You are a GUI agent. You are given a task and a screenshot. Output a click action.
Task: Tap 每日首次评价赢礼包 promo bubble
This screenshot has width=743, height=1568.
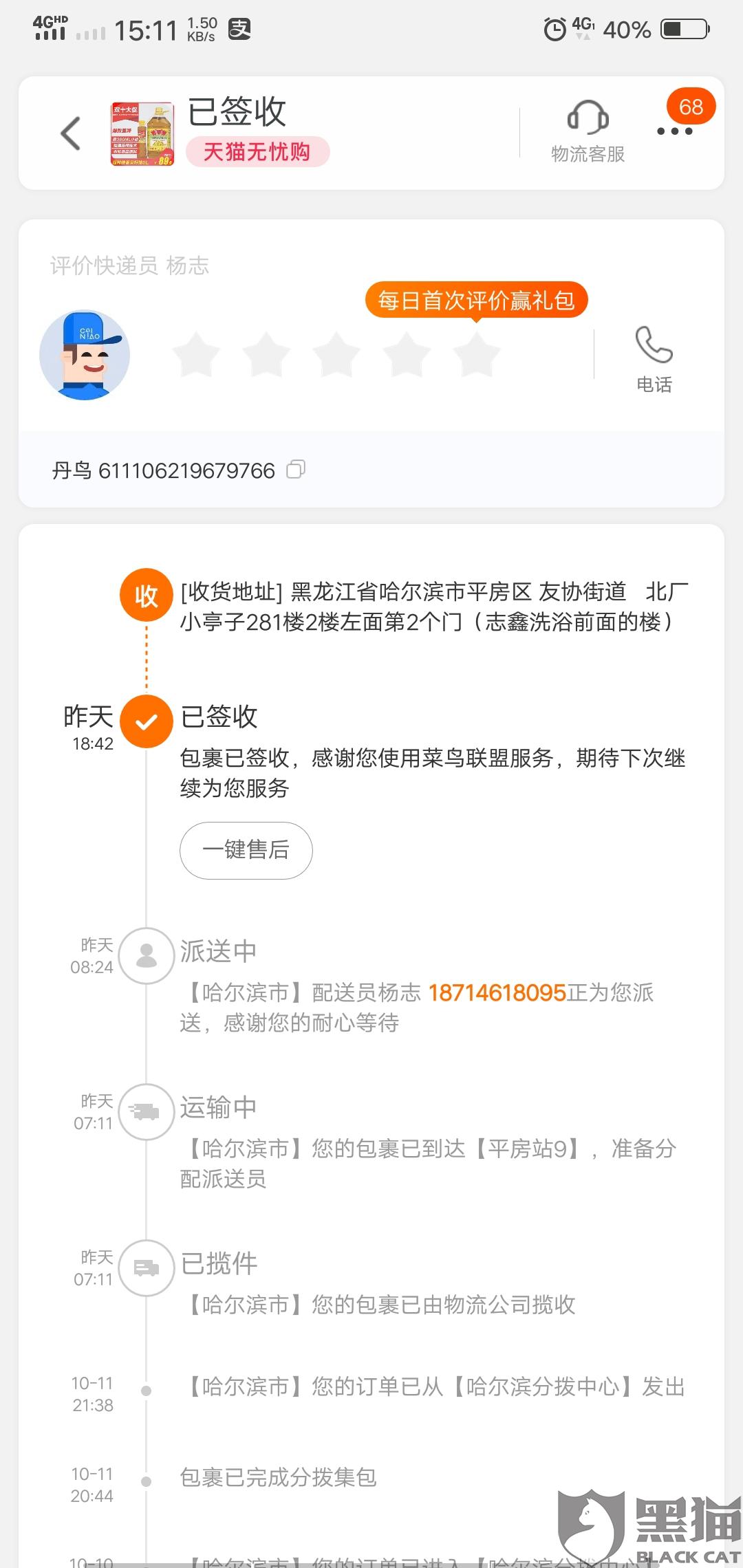pyautogui.click(x=476, y=300)
